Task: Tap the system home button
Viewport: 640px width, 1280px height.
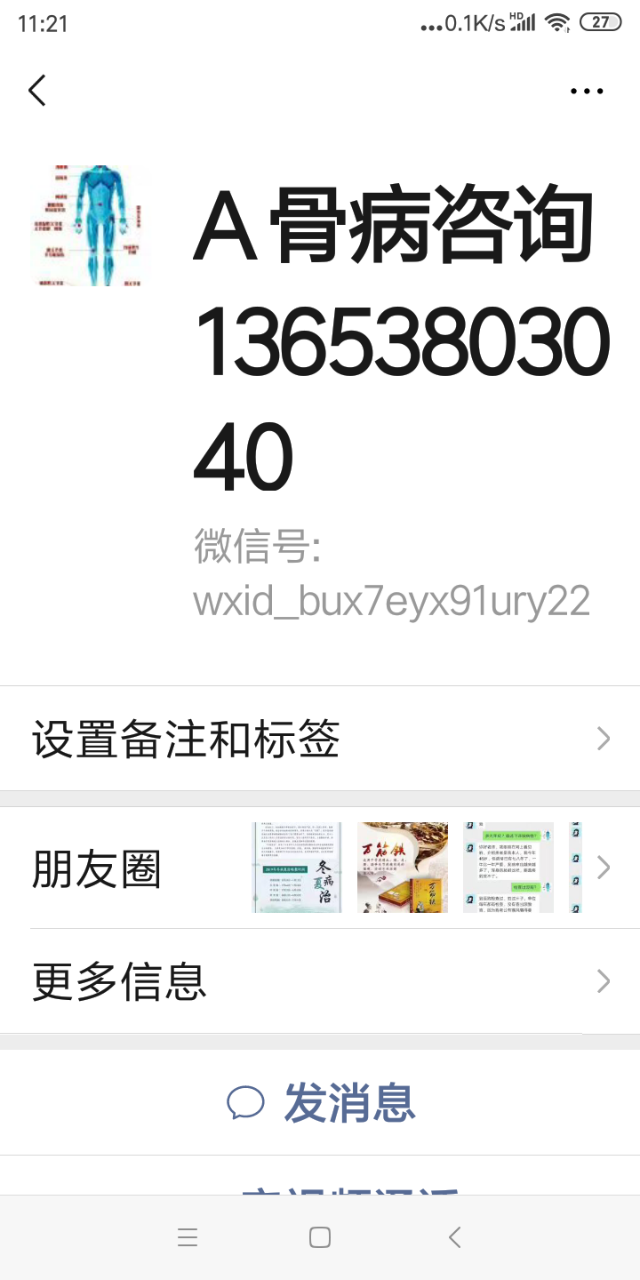Action: [x=320, y=1237]
